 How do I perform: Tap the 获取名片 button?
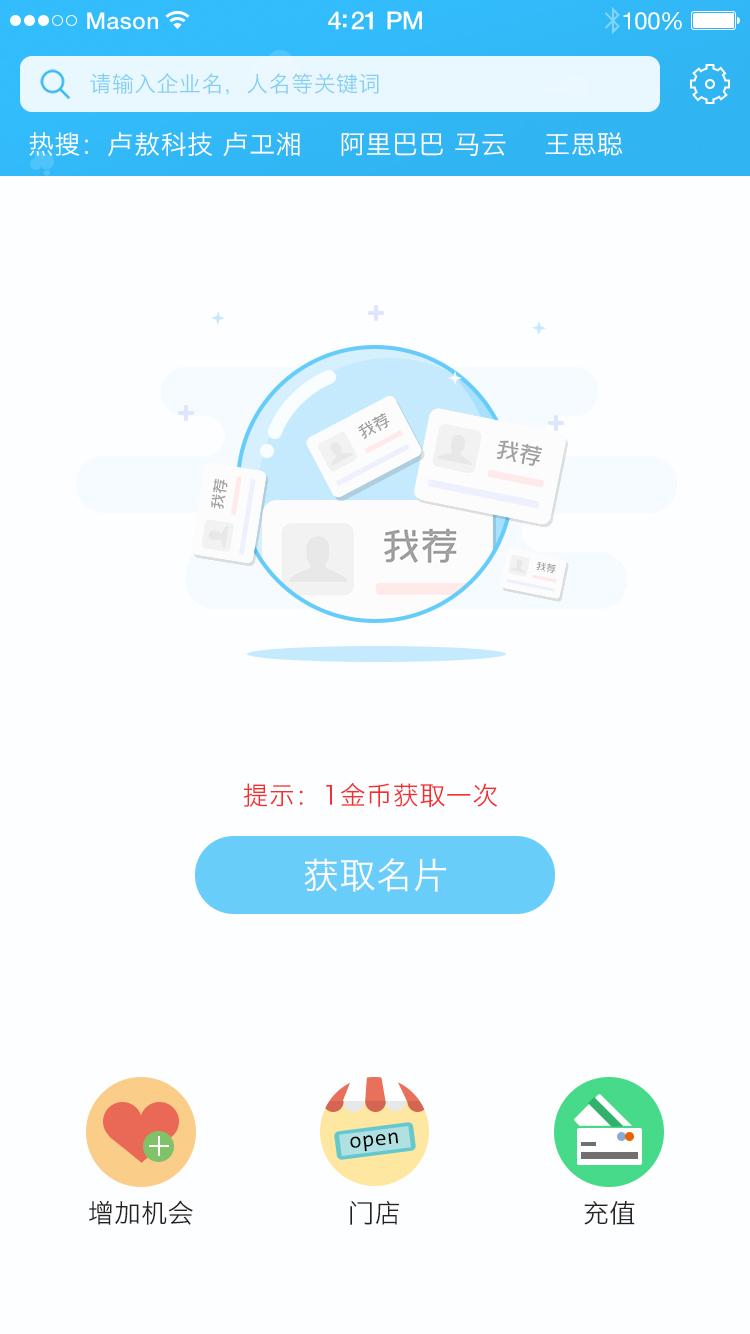[x=375, y=875]
